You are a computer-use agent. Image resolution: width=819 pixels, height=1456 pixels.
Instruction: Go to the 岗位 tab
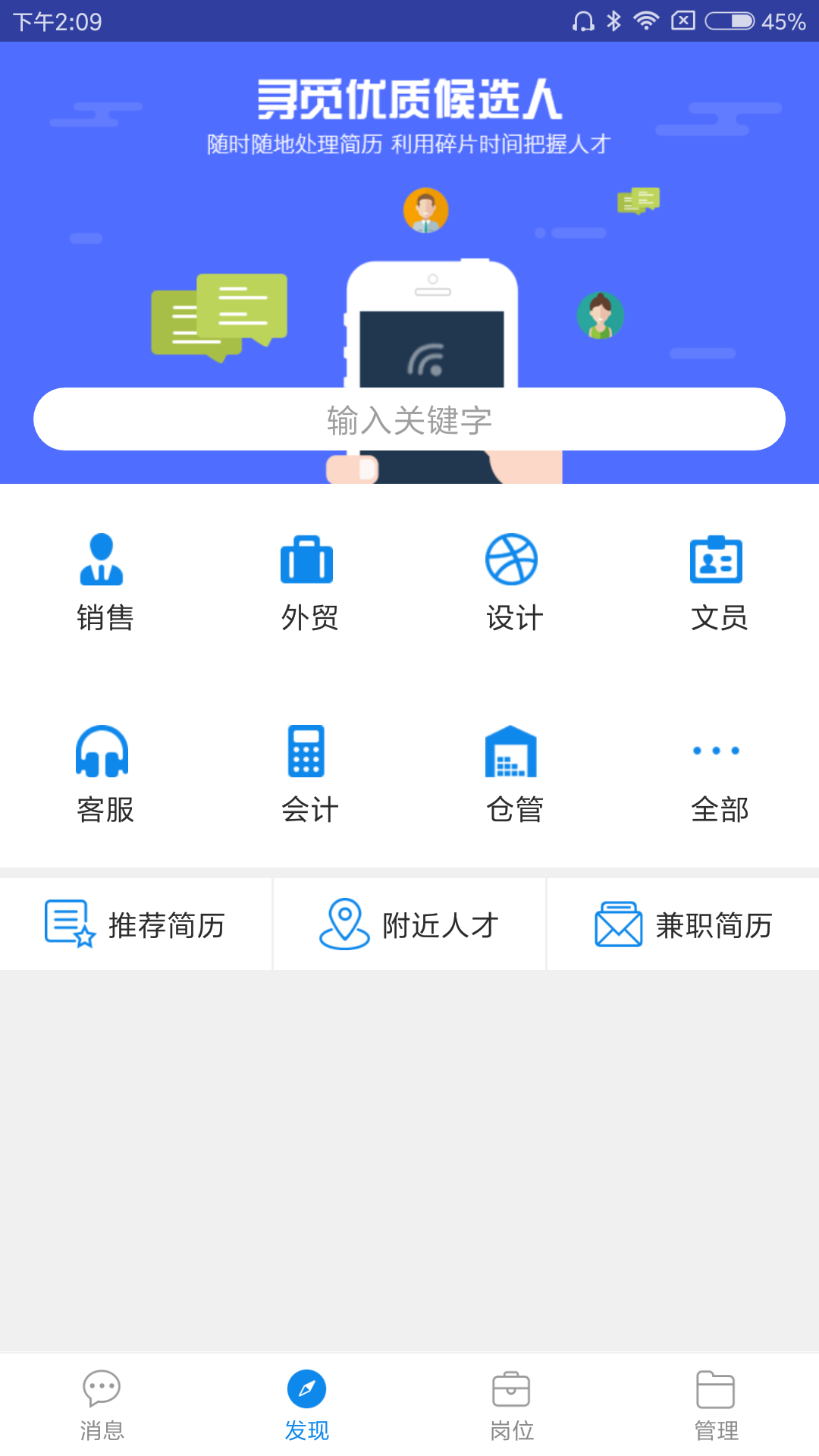512,1404
